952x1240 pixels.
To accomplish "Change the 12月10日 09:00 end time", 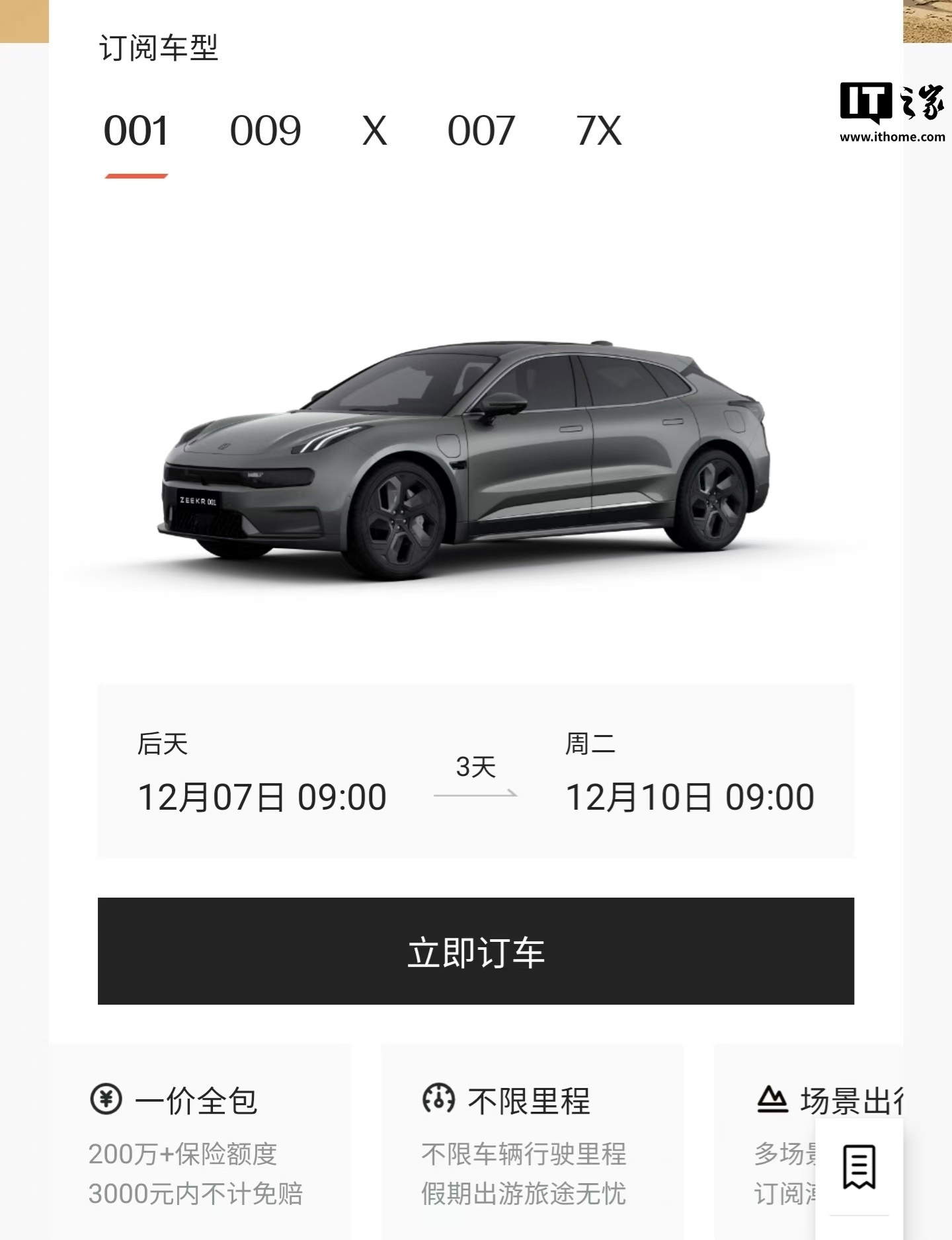I will [x=690, y=796].
